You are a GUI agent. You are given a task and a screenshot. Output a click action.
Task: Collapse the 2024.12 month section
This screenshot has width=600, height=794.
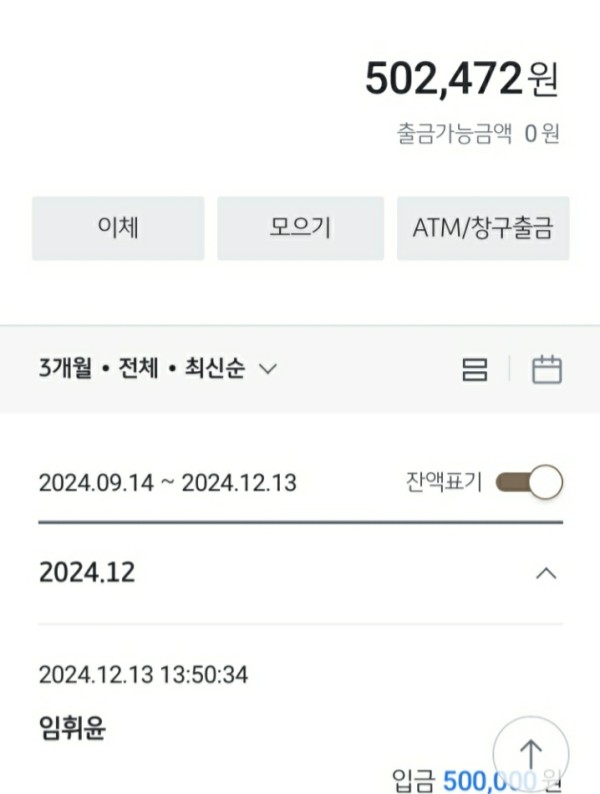coord(546,574)
